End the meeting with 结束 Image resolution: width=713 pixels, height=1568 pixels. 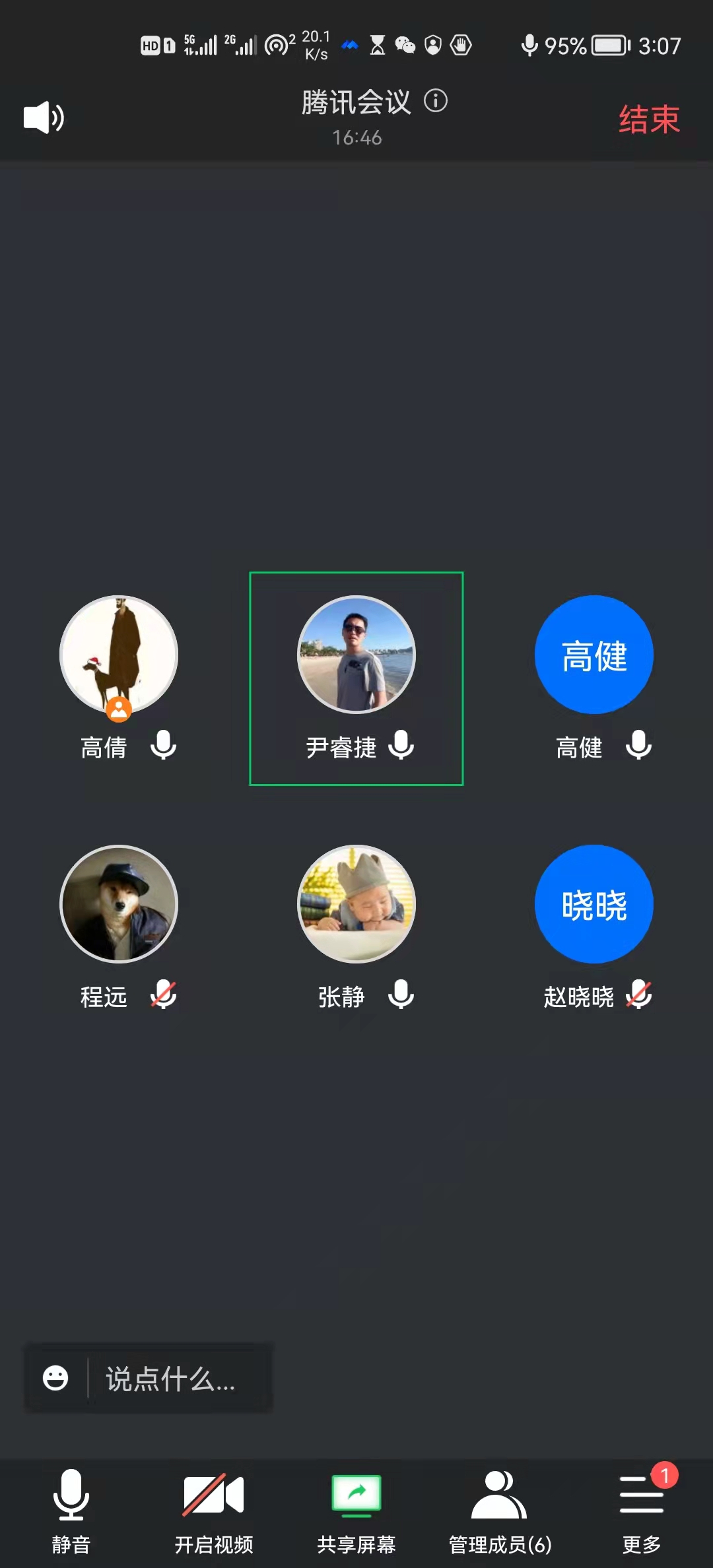point(649,119)
